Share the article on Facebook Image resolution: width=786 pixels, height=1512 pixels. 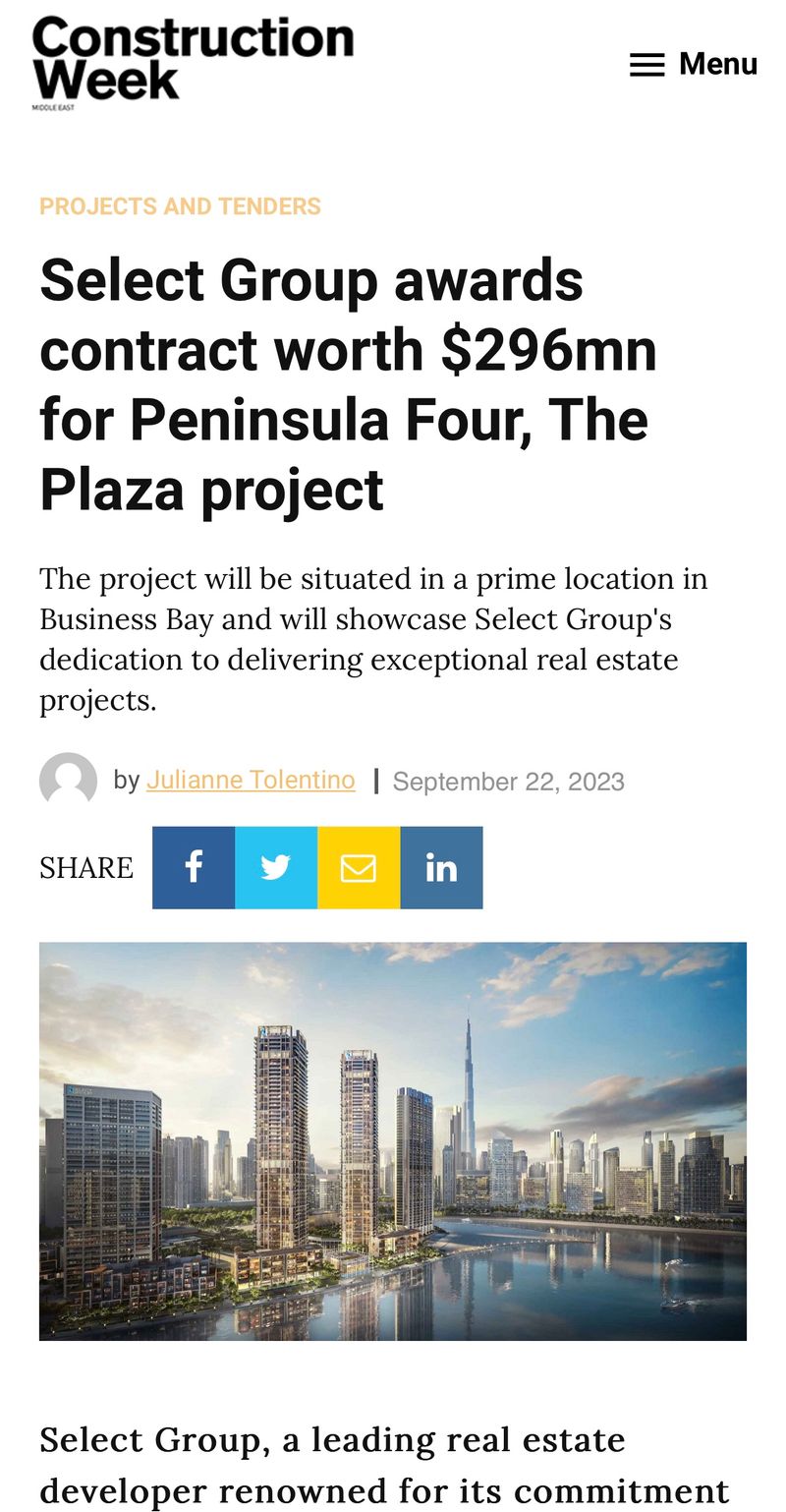click(x=194, y=867)
